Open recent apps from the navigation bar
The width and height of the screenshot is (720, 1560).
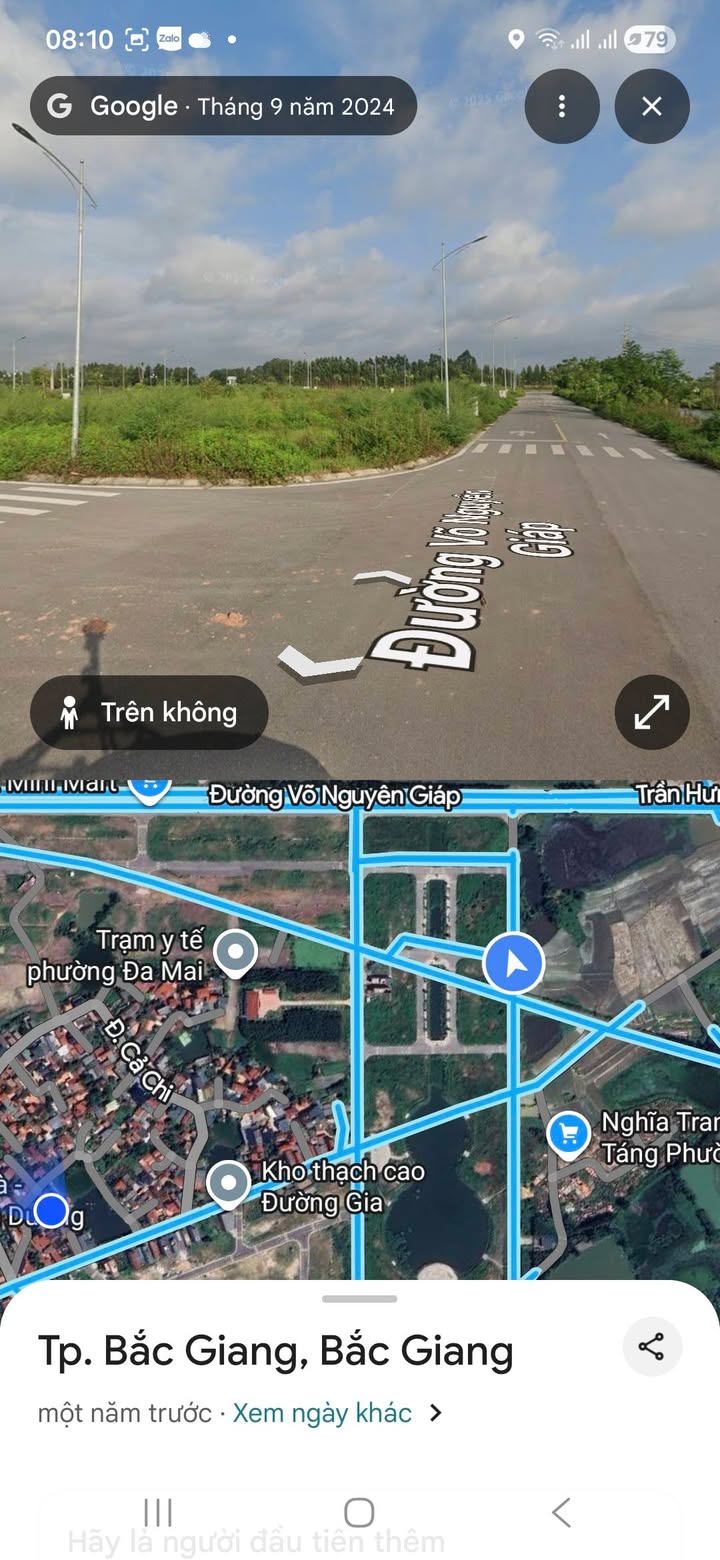[158, 1512]
